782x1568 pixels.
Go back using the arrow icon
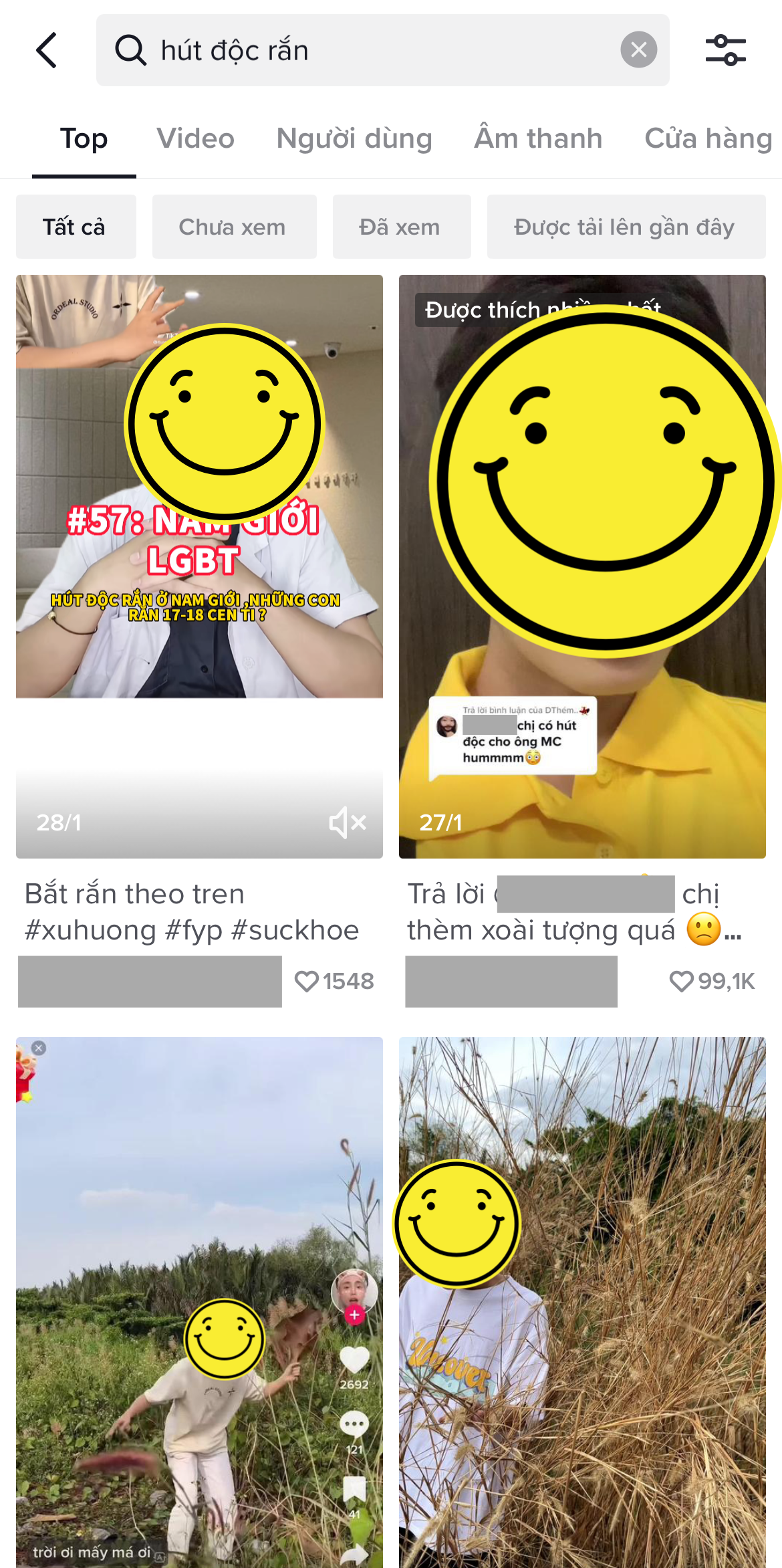click(x=47, y=50)
